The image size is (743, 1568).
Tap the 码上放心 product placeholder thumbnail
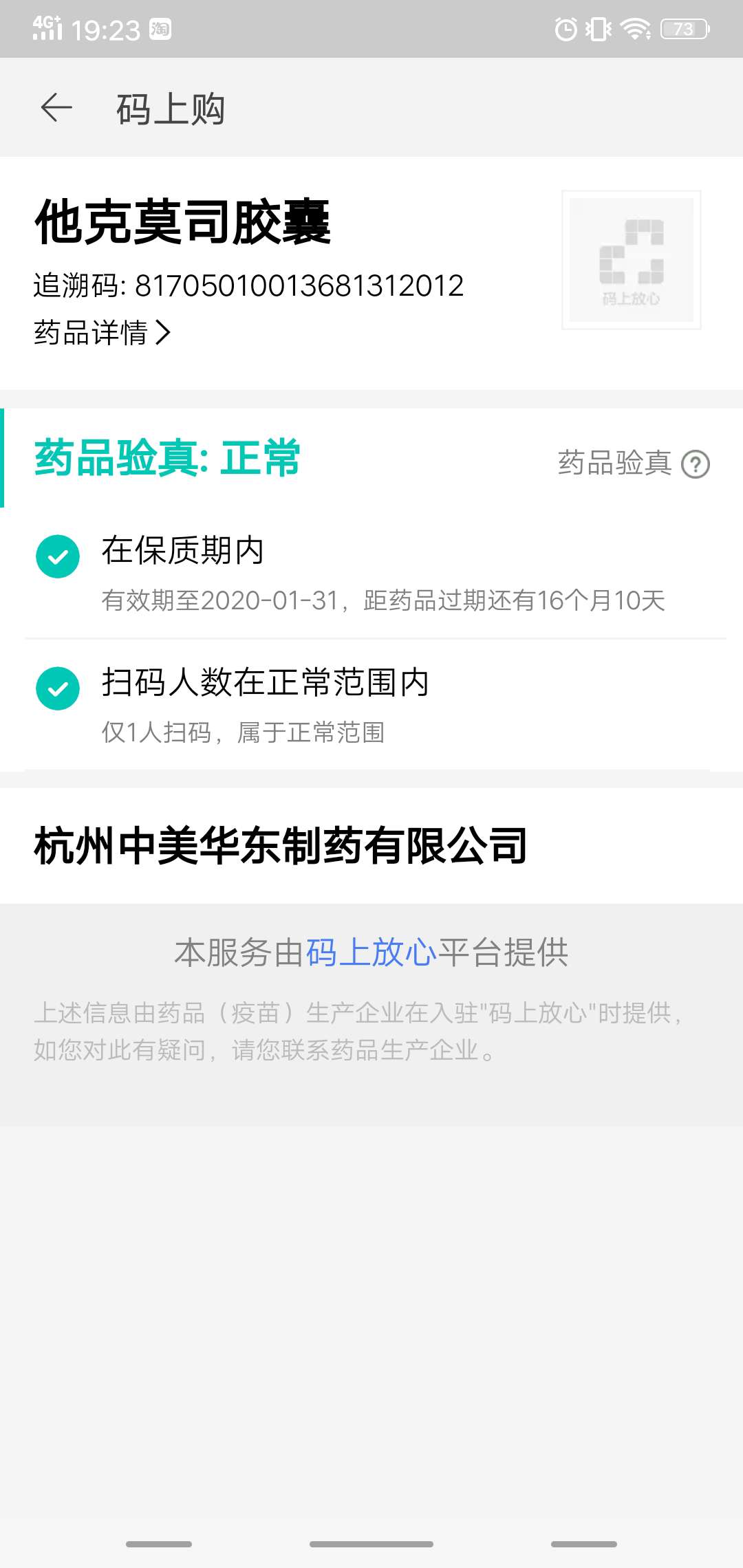[x=630, y=260]
